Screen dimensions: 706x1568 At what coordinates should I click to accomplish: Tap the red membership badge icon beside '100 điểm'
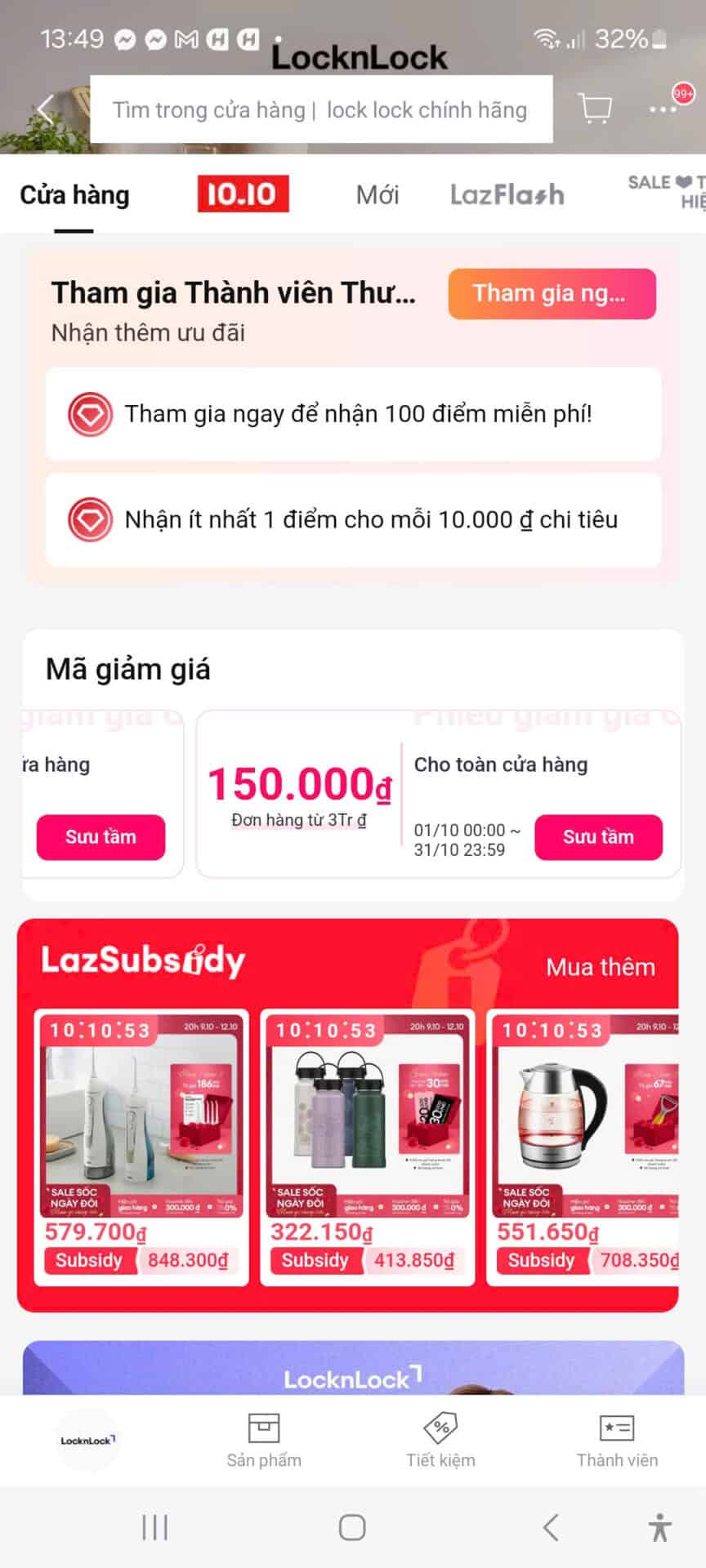coord(90,414)
